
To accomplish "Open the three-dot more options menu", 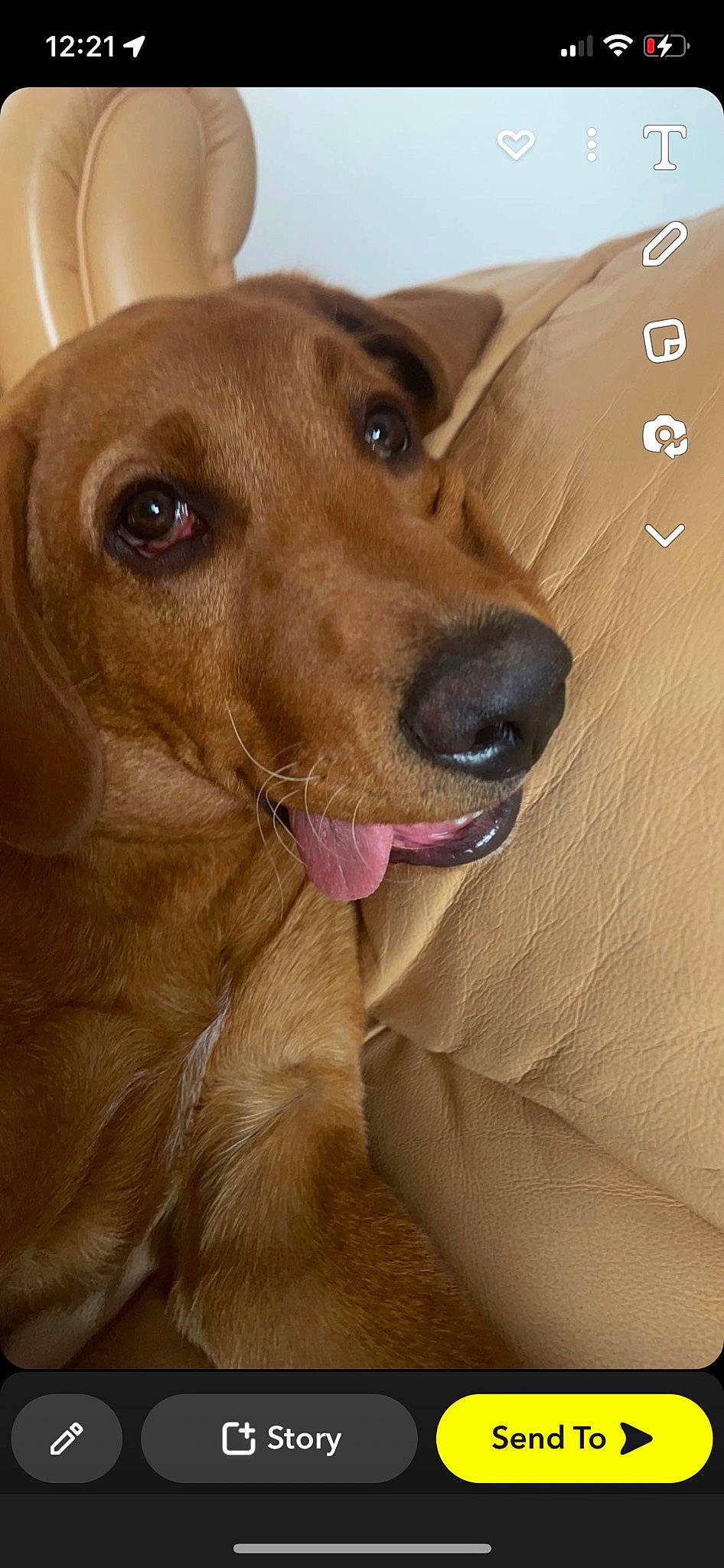I will (592, 145).
